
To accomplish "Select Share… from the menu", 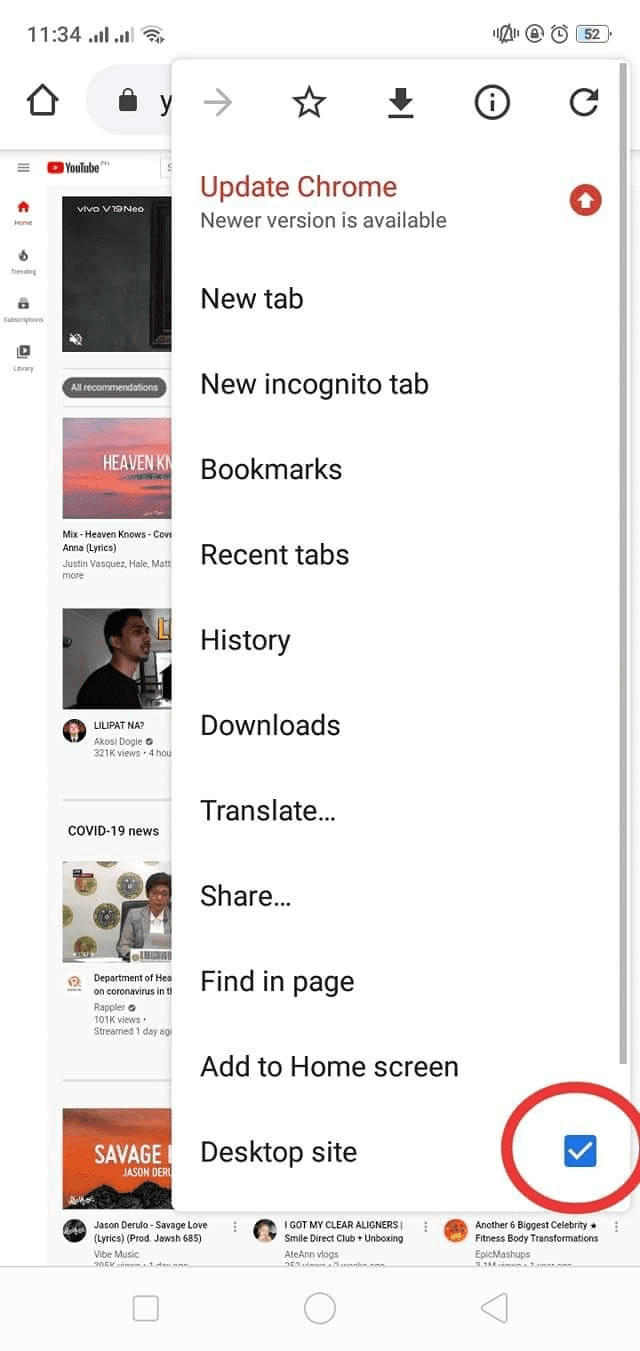I will click(246, 896).
